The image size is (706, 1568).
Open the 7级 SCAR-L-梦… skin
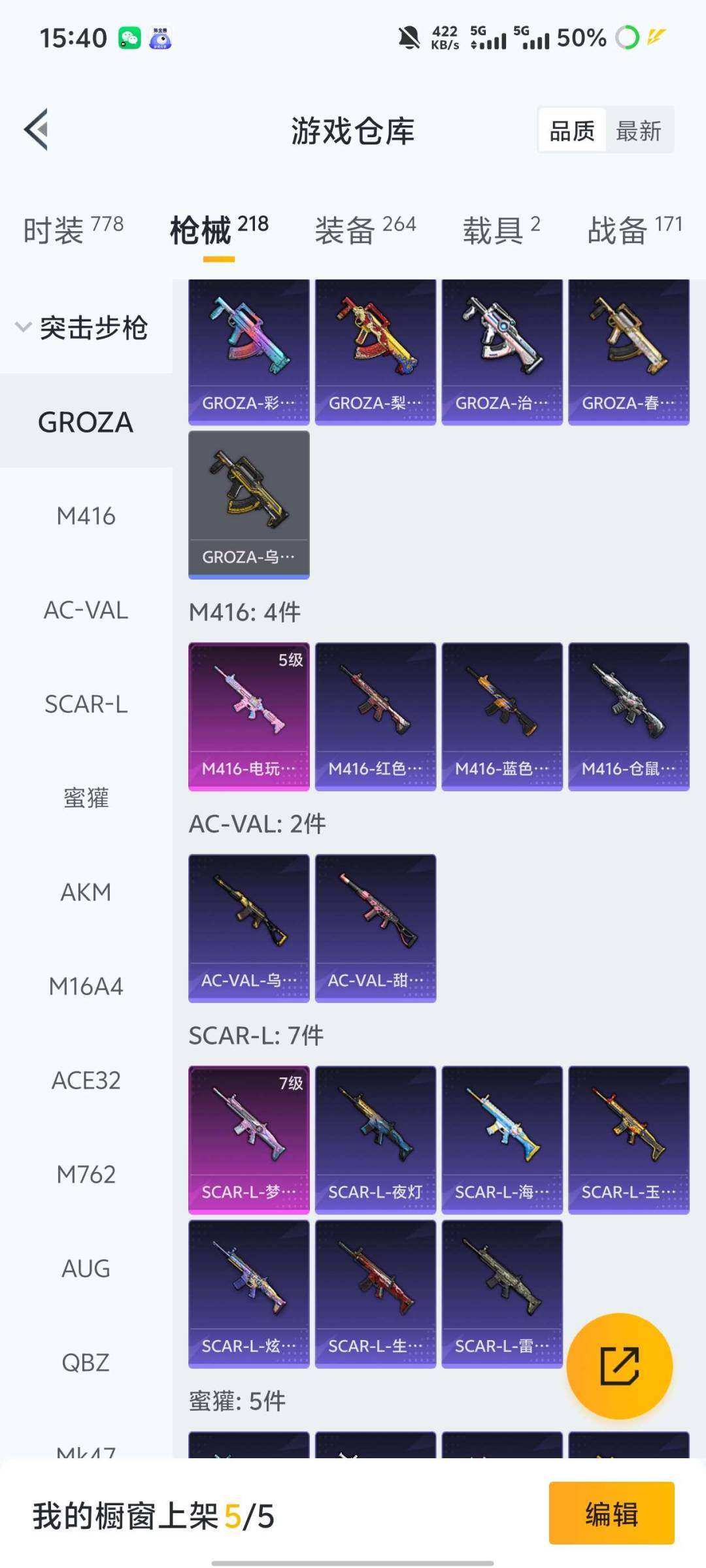coord(248,1139)
